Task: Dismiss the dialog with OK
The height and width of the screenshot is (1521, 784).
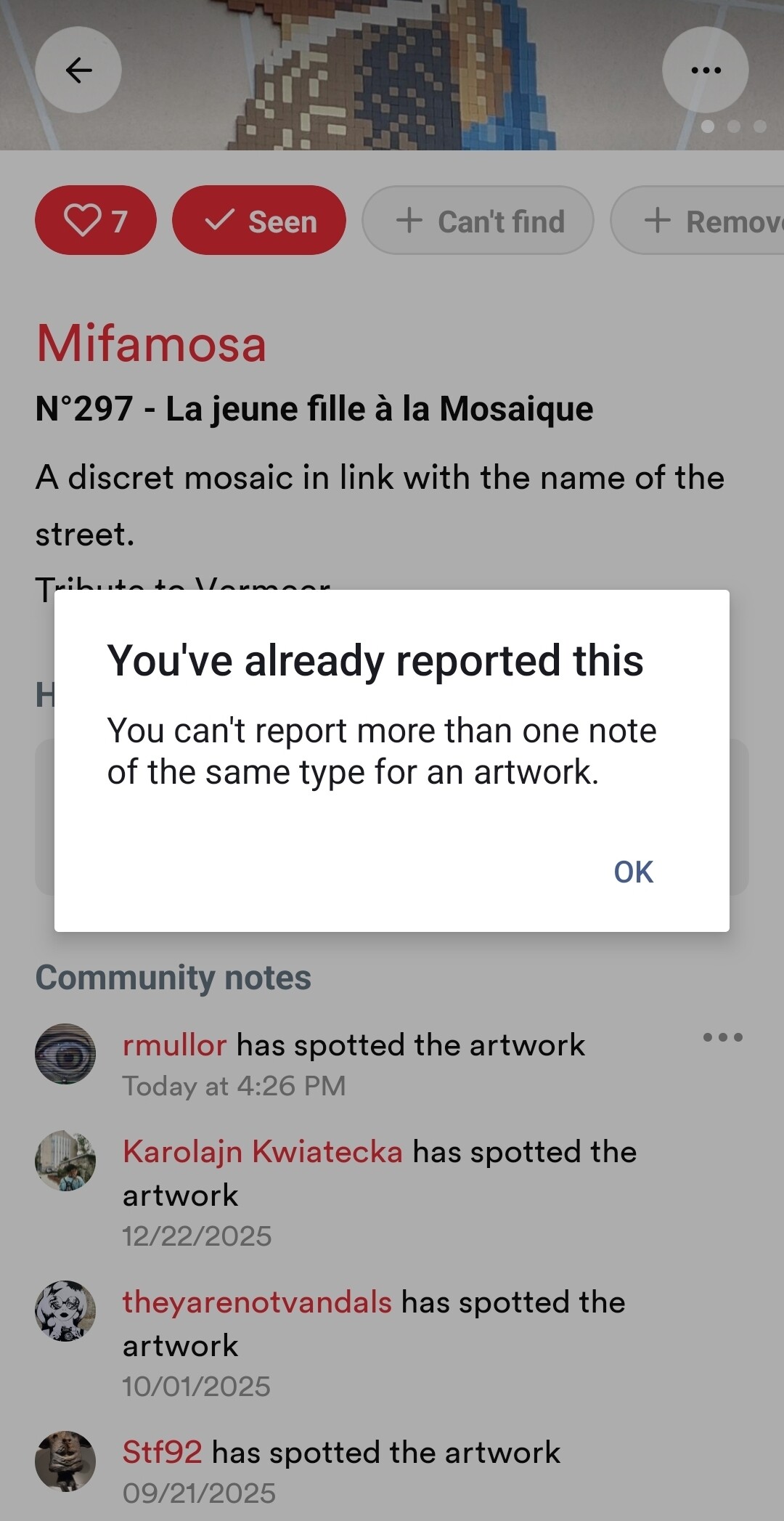Action: click(633, 872)
